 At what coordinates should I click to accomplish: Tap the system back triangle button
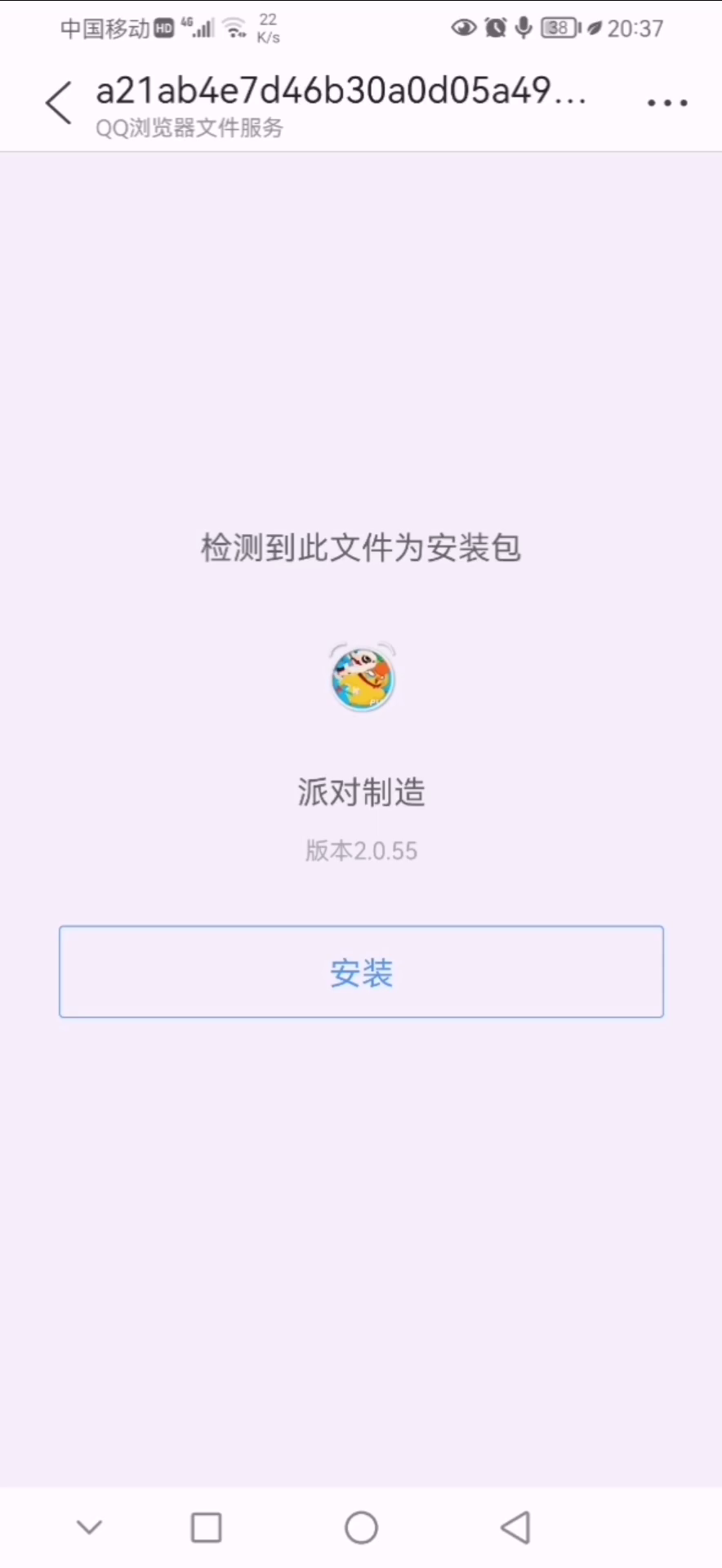(515, 1527)
